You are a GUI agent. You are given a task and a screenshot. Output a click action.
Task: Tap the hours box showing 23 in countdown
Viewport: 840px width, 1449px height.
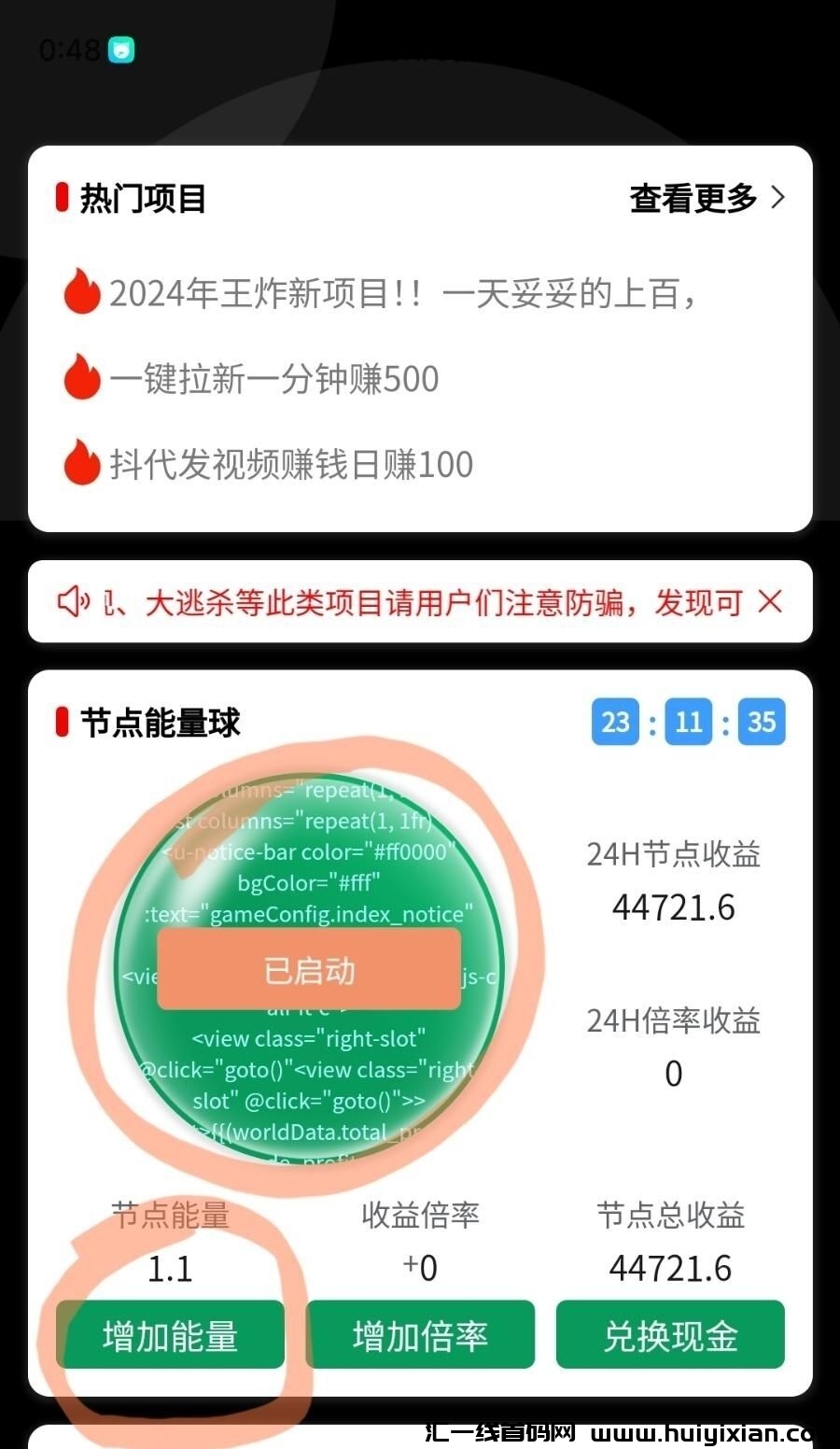coord(615,720)
